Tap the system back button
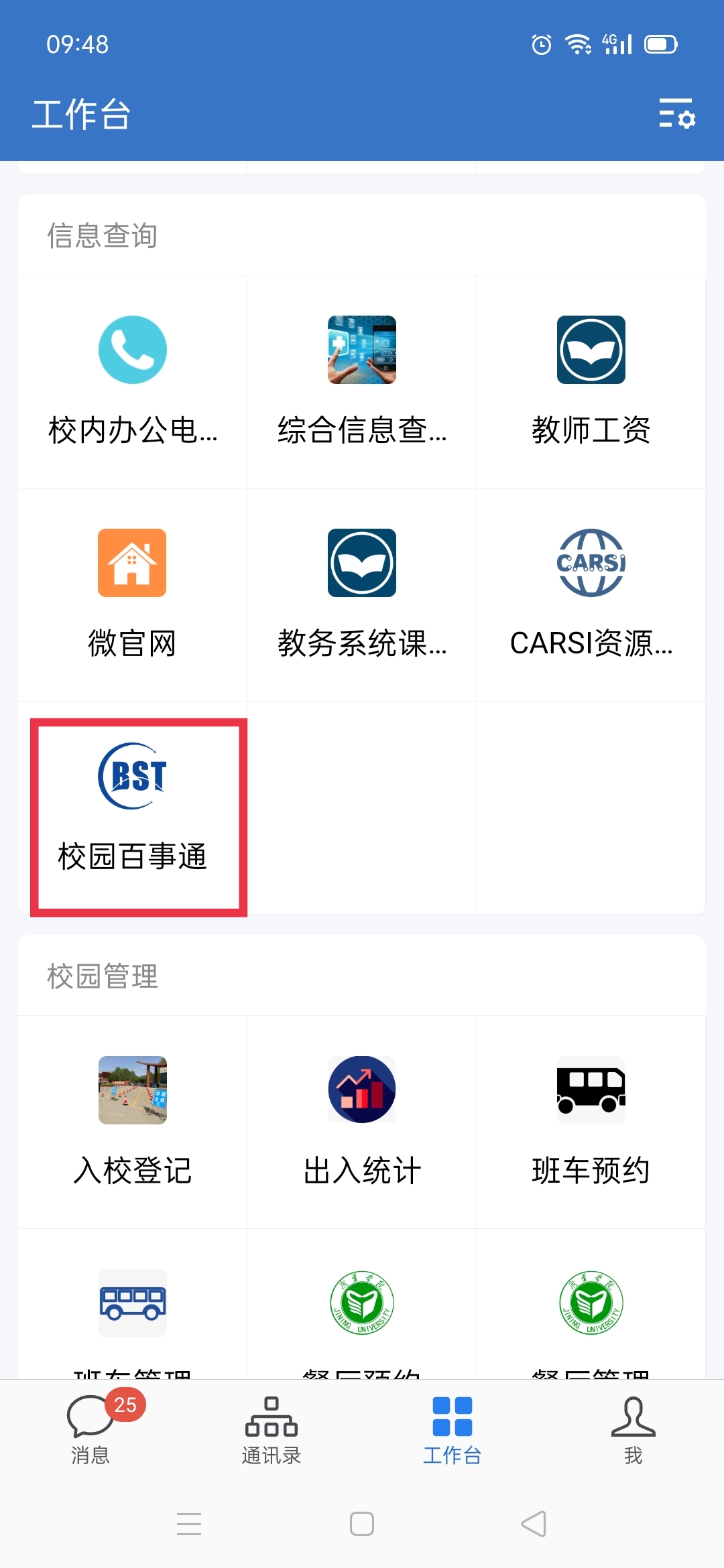Screen dimensions: 724x1568 (534, 1524)
